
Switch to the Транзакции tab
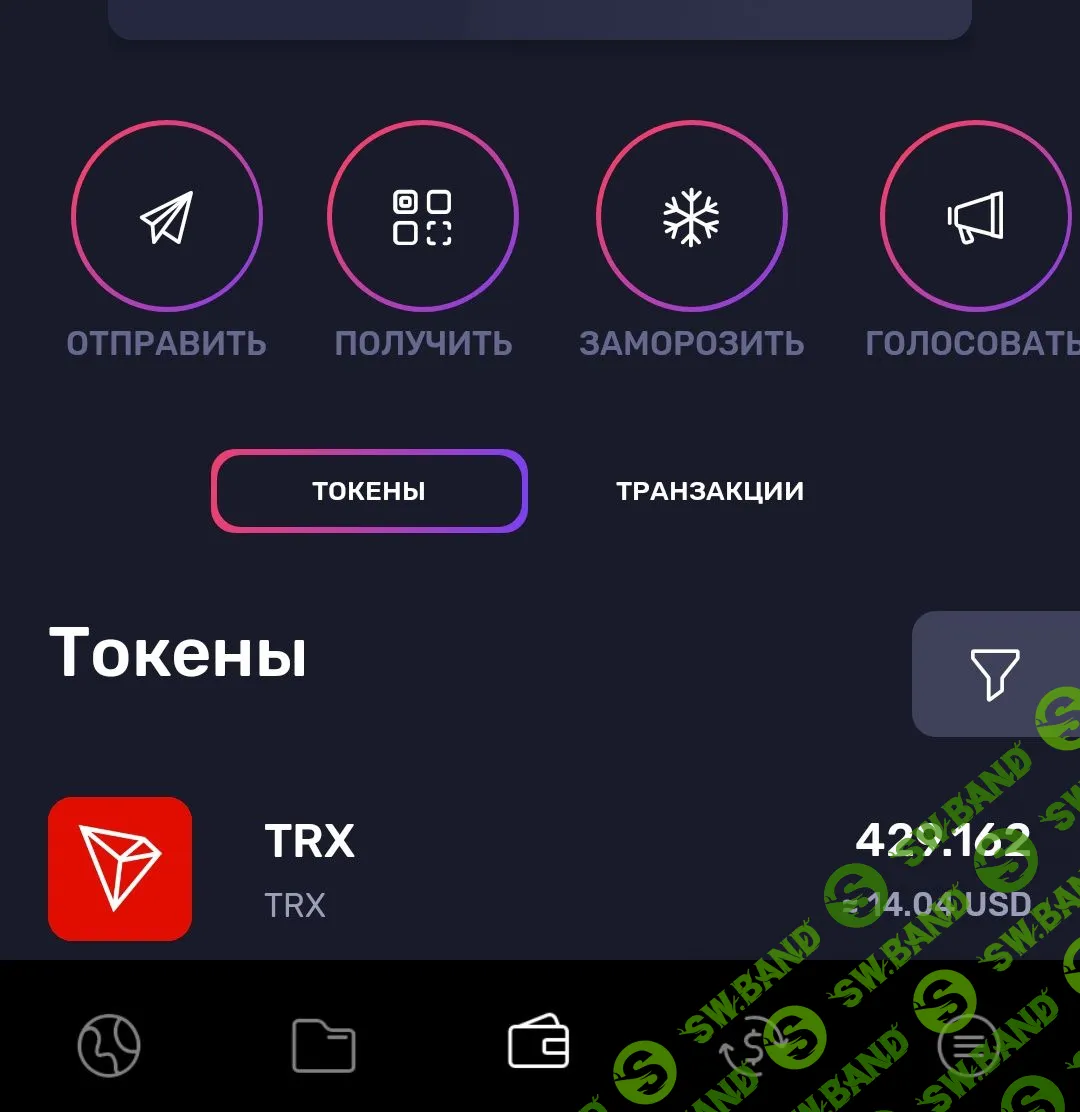[710, 491]
